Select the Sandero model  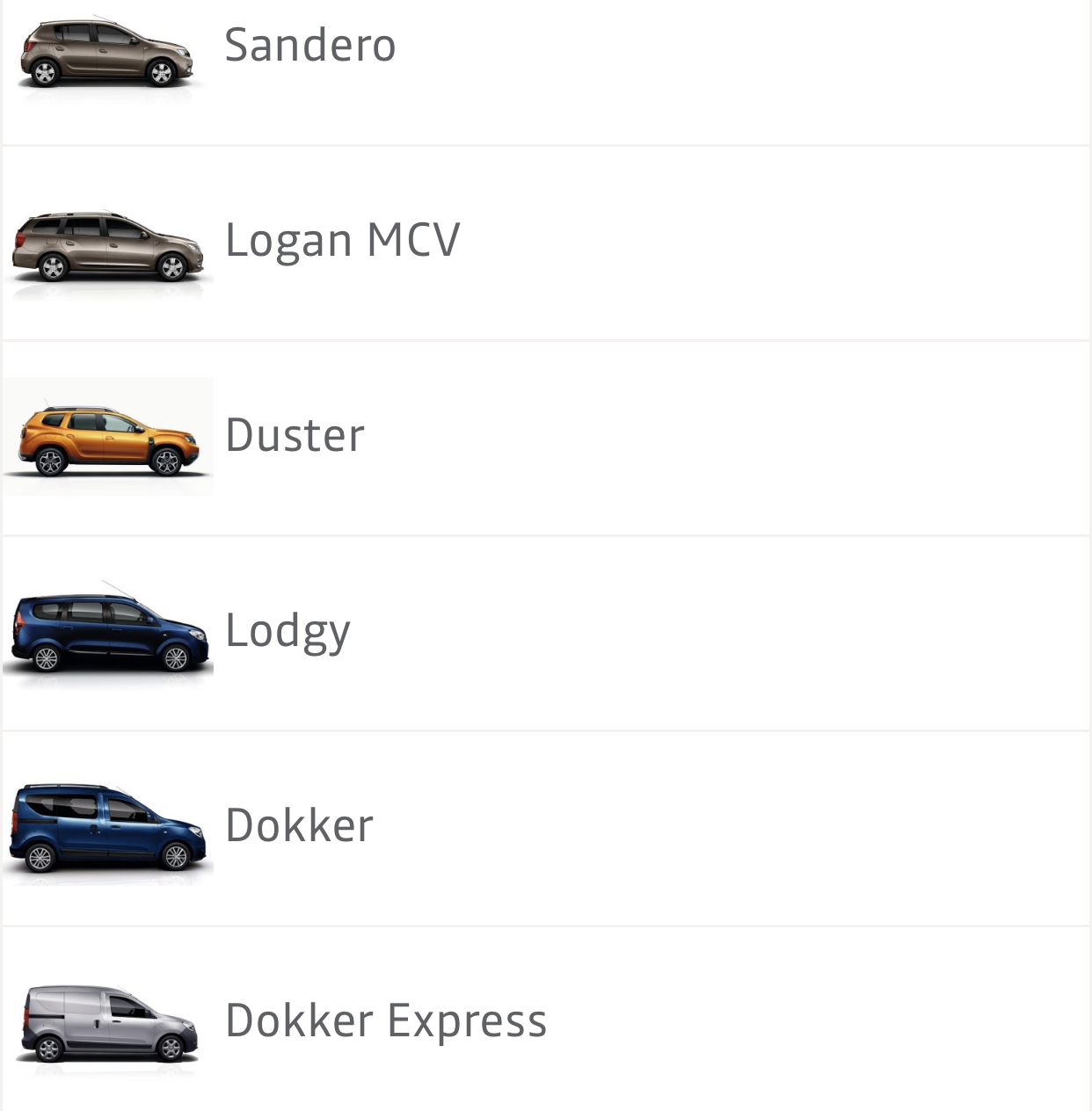click(x=309, y=46)
